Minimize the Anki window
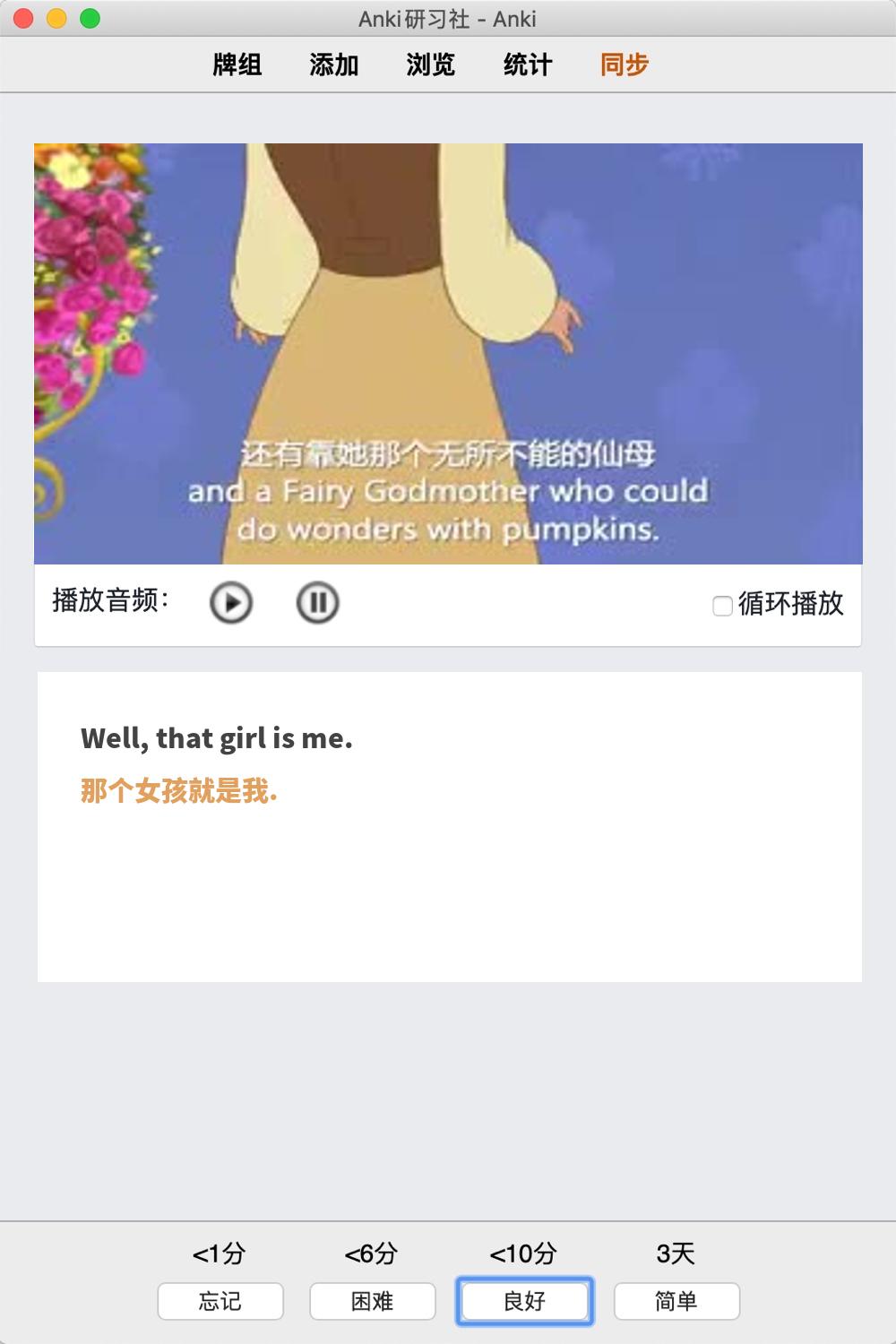This screenshot has width=896, height=1344. tap(56, 18)
